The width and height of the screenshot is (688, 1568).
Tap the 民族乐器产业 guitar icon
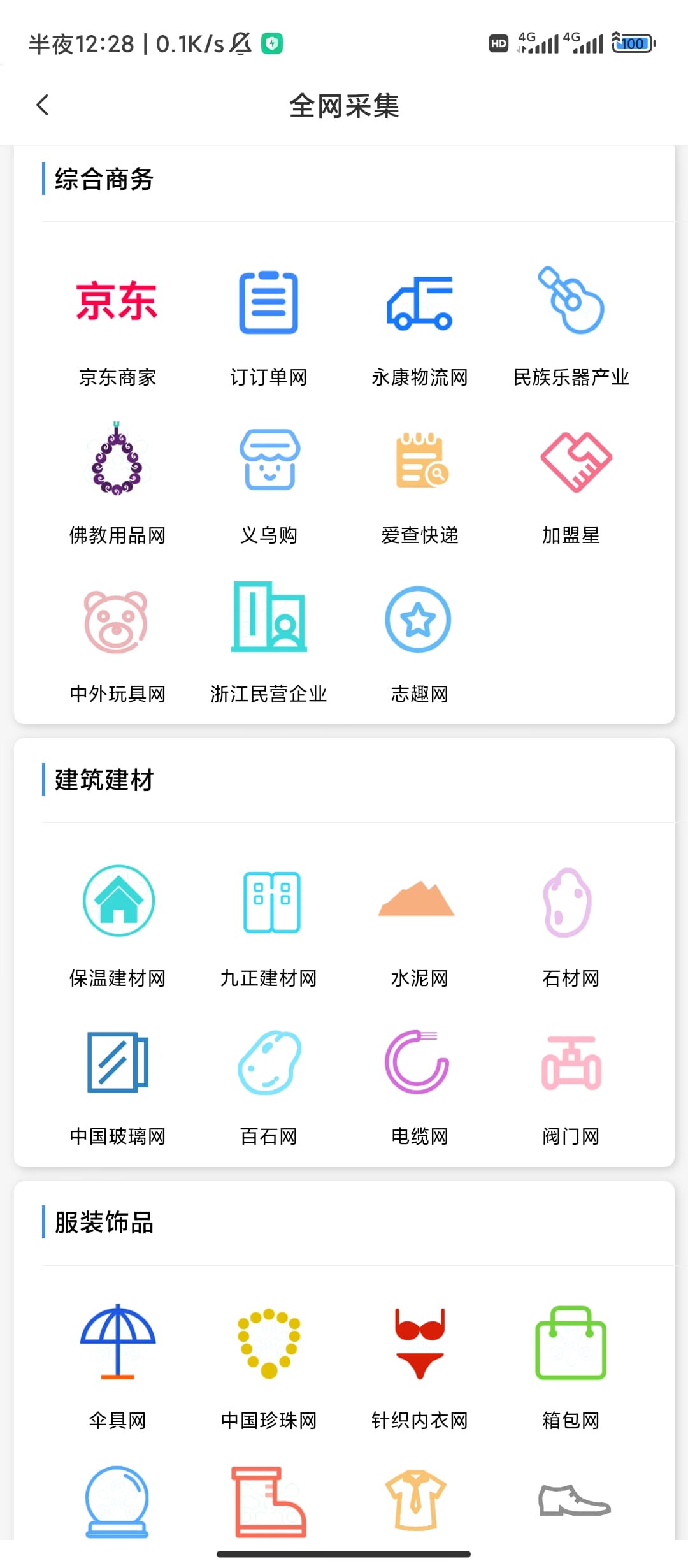point(571,300)
